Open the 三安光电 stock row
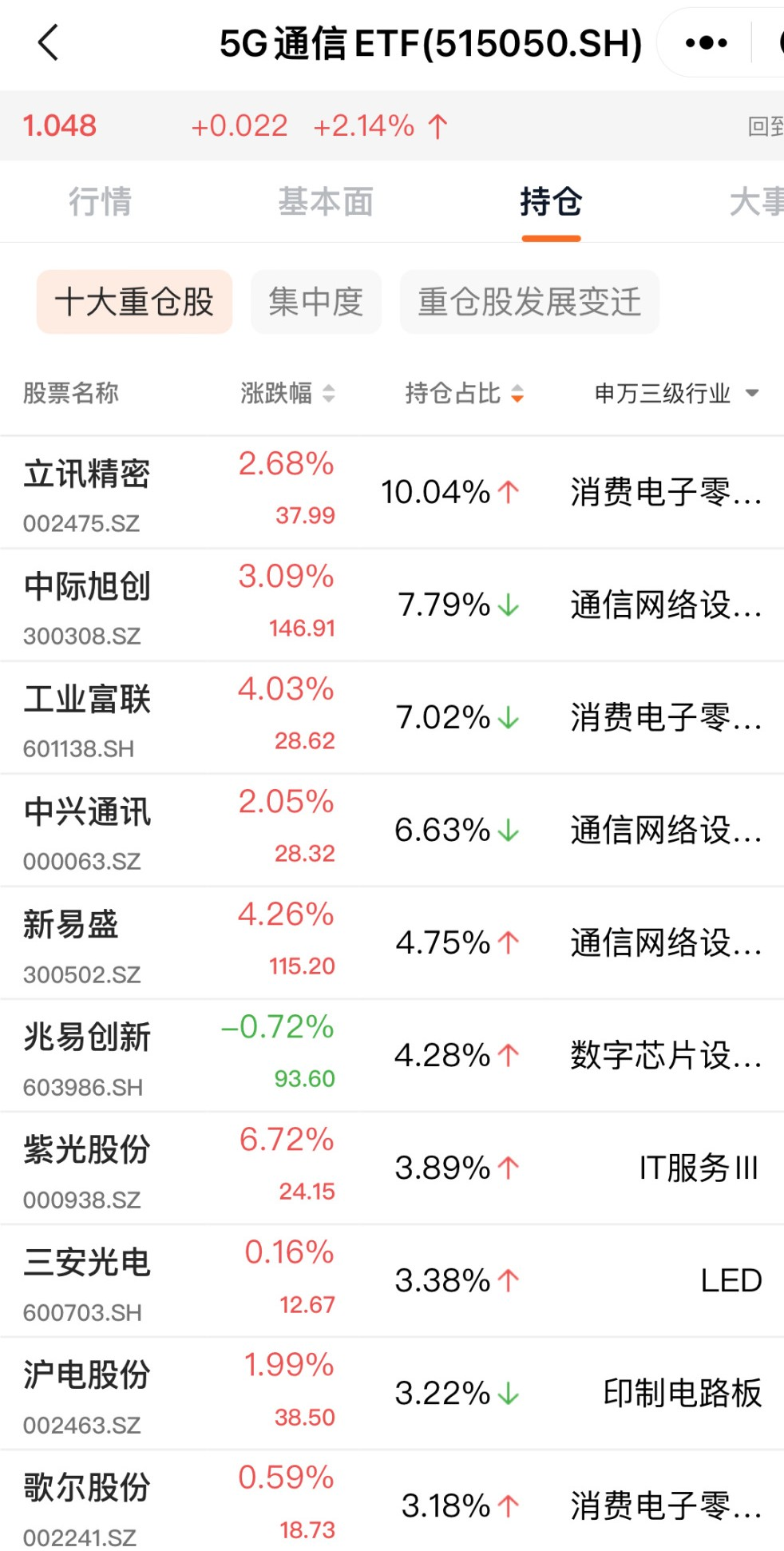Viewport: 784px width, 1551px height. coord(87,1280)
